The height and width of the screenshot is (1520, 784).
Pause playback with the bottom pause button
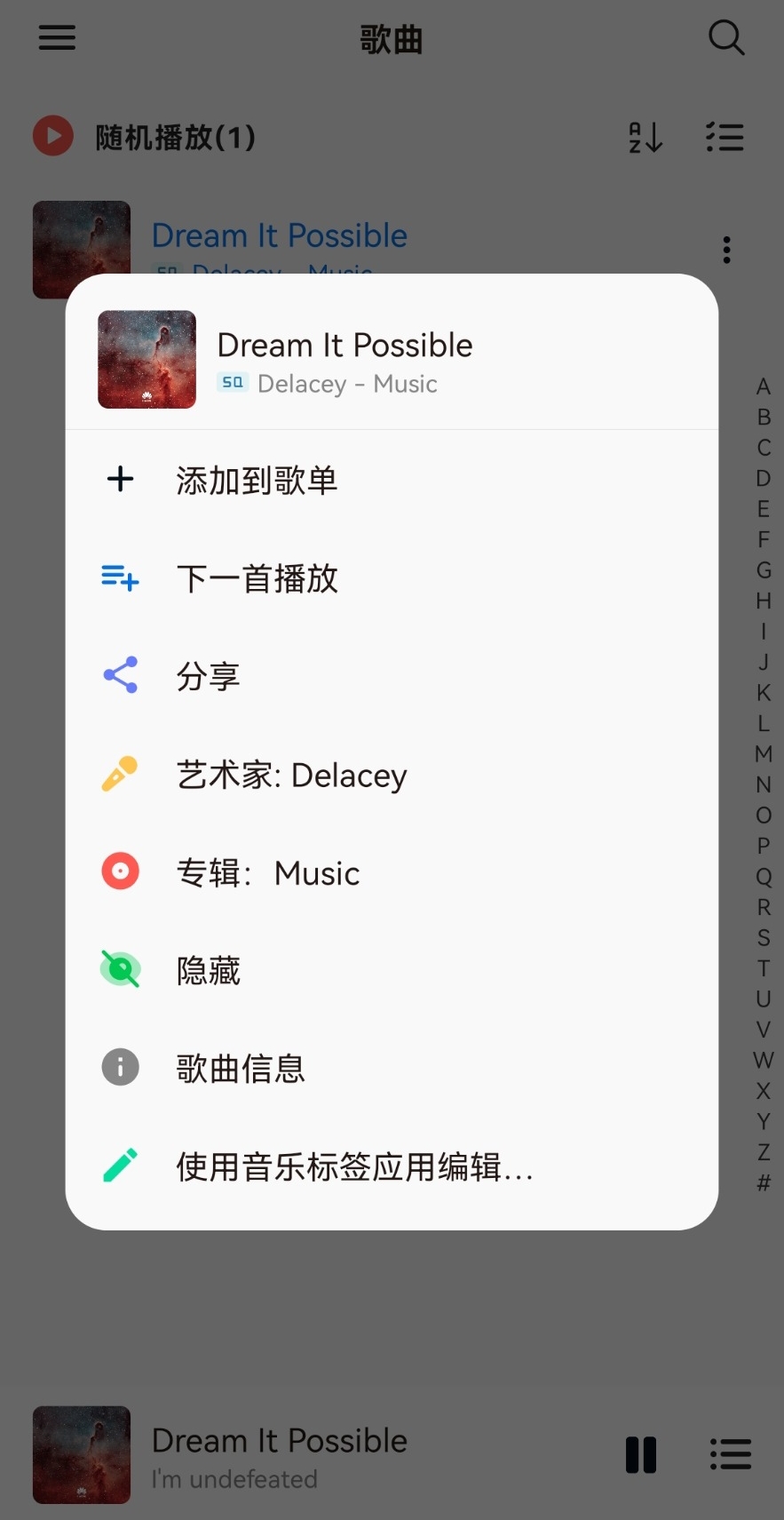[x=640, y=1454]
